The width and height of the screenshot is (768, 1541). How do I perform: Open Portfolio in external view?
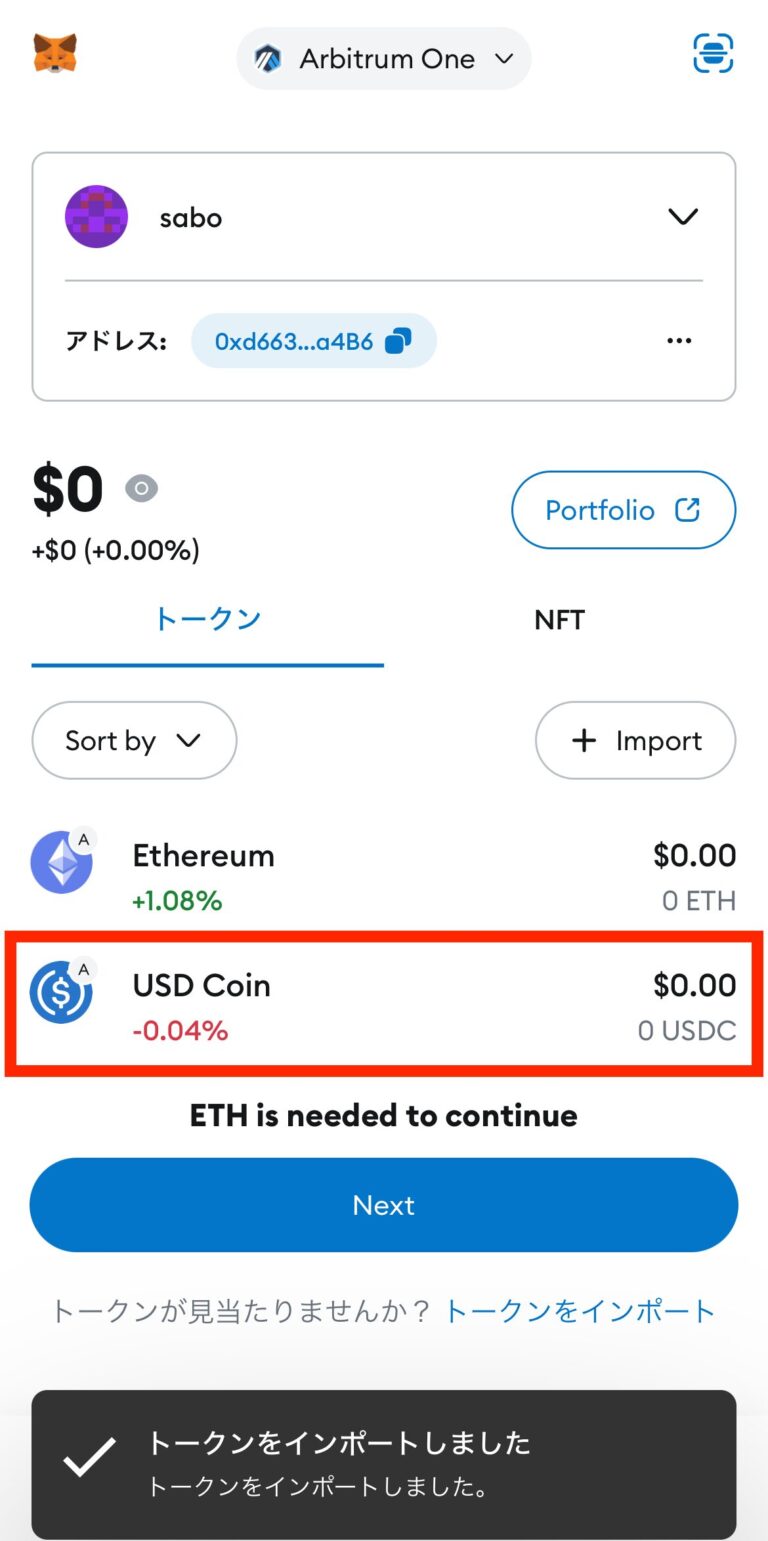(x=623, y=510)
